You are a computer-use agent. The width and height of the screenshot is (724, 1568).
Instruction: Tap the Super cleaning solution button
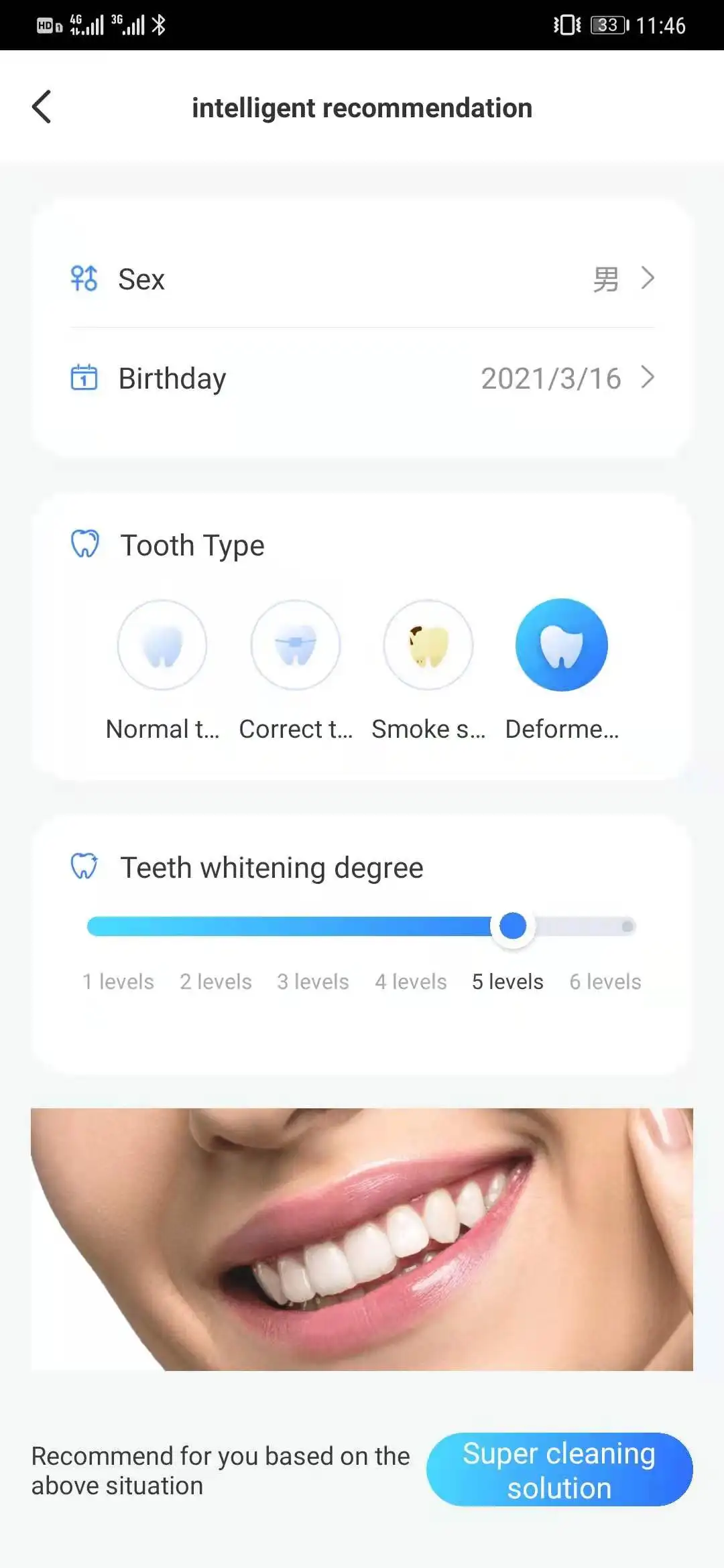pos(559,1470)
